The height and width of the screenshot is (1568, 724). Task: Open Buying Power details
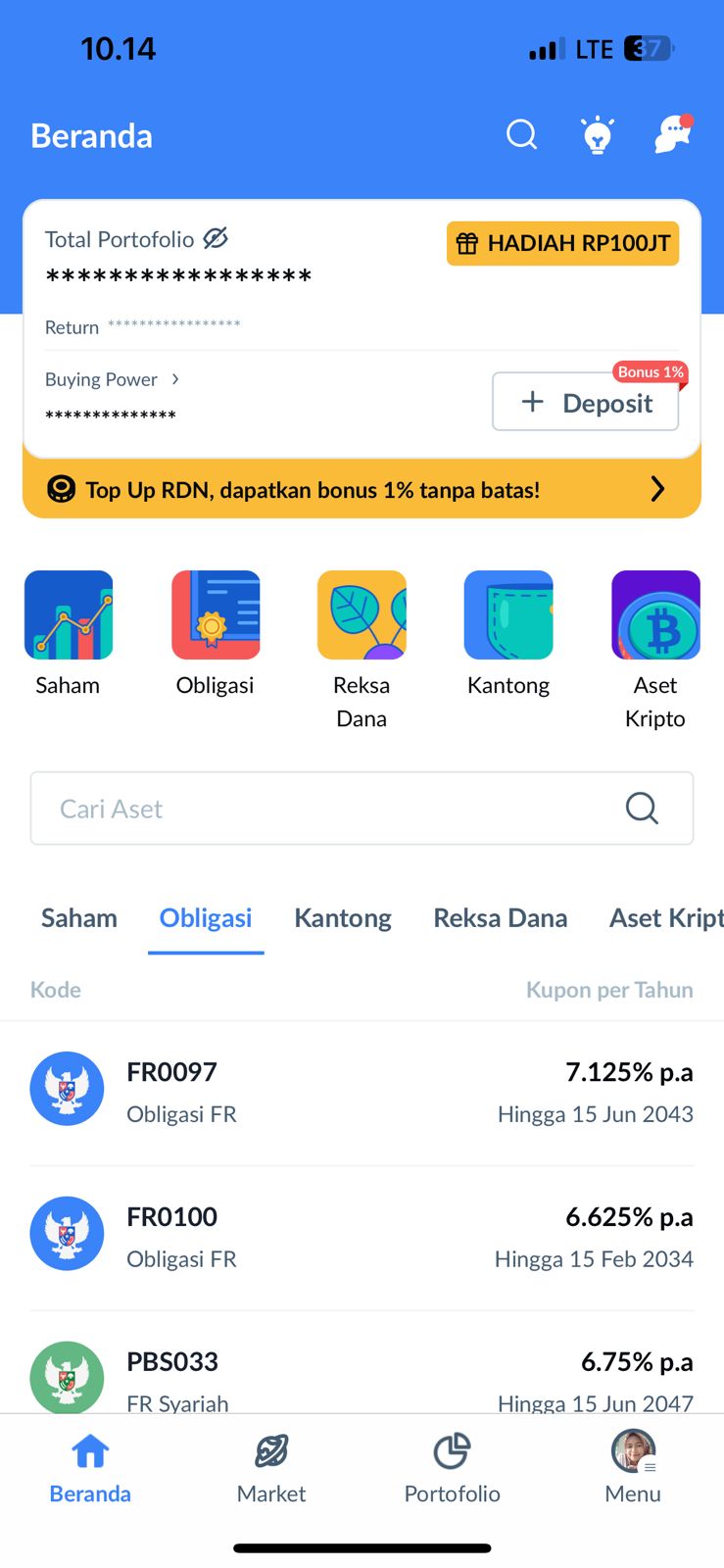tap(113, 379)
